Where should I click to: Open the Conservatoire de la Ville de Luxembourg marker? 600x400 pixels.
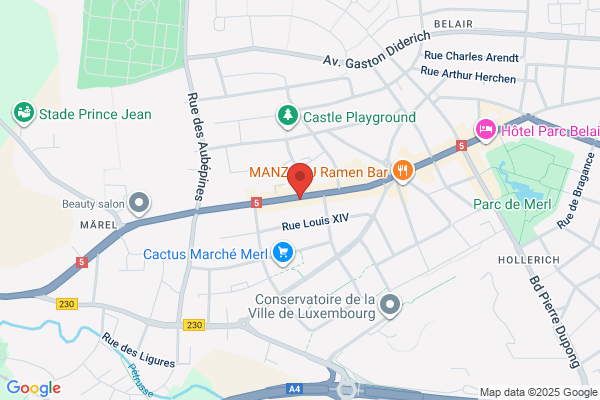[390, 306]
